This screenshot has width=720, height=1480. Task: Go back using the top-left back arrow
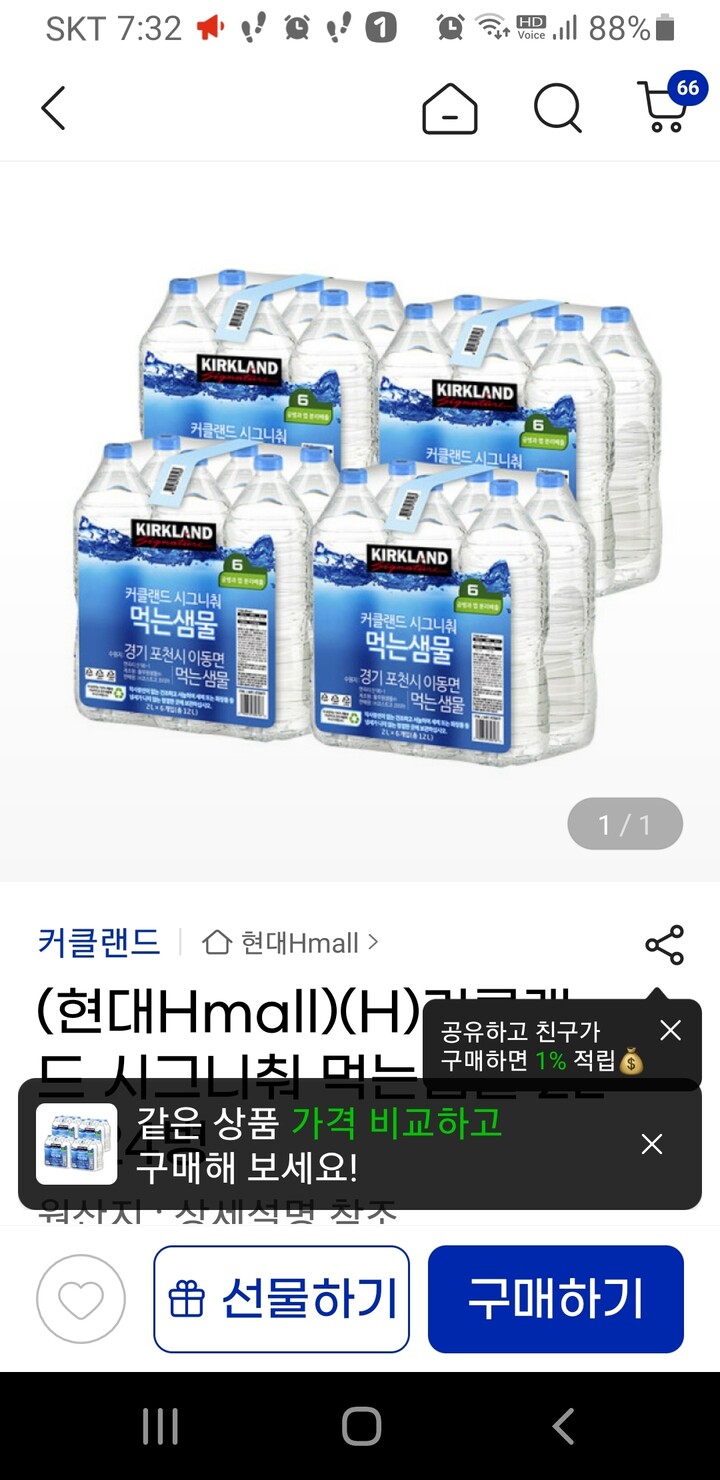pos(52,108)
